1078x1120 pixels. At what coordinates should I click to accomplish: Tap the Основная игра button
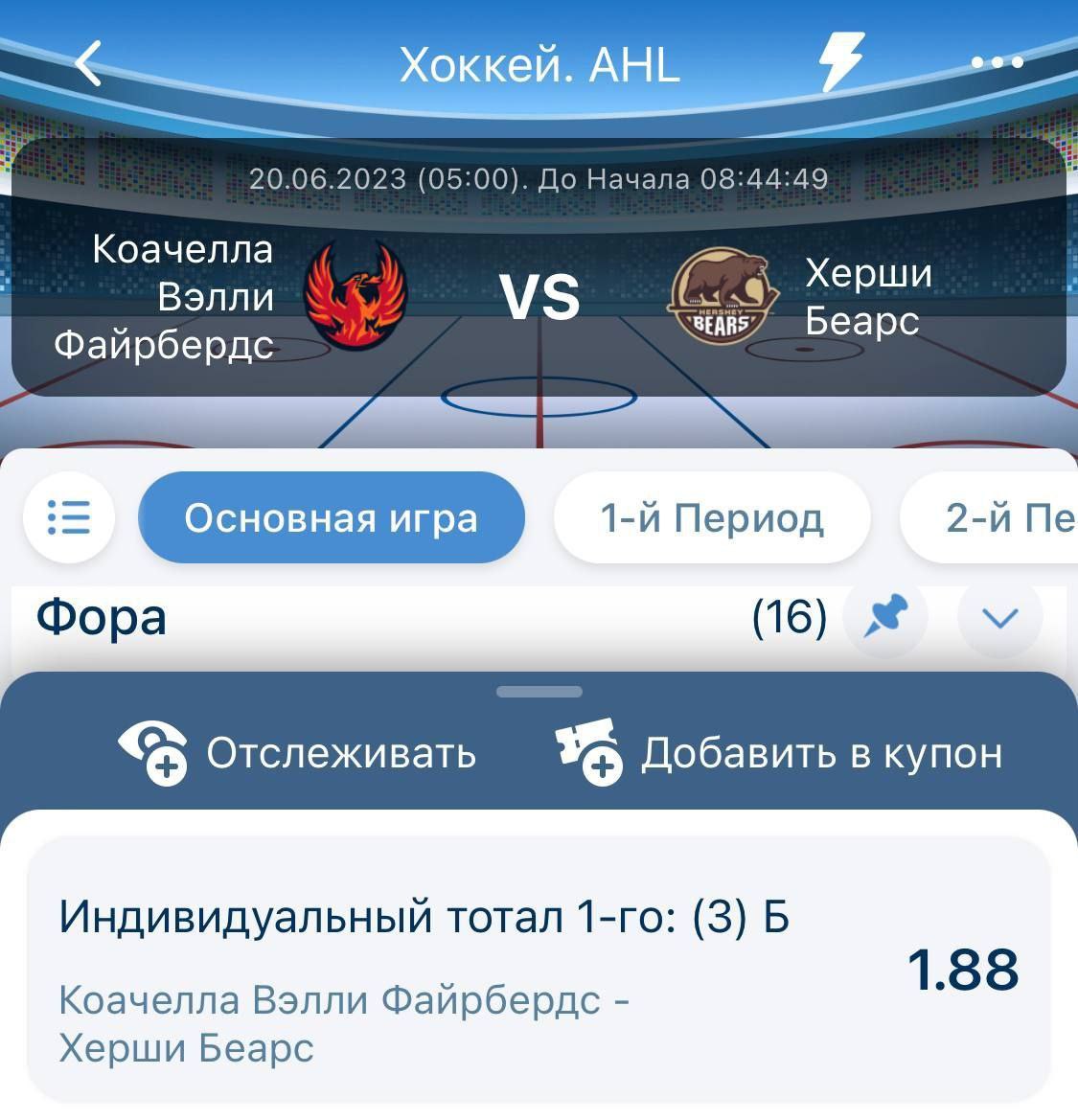pos(332,517)
